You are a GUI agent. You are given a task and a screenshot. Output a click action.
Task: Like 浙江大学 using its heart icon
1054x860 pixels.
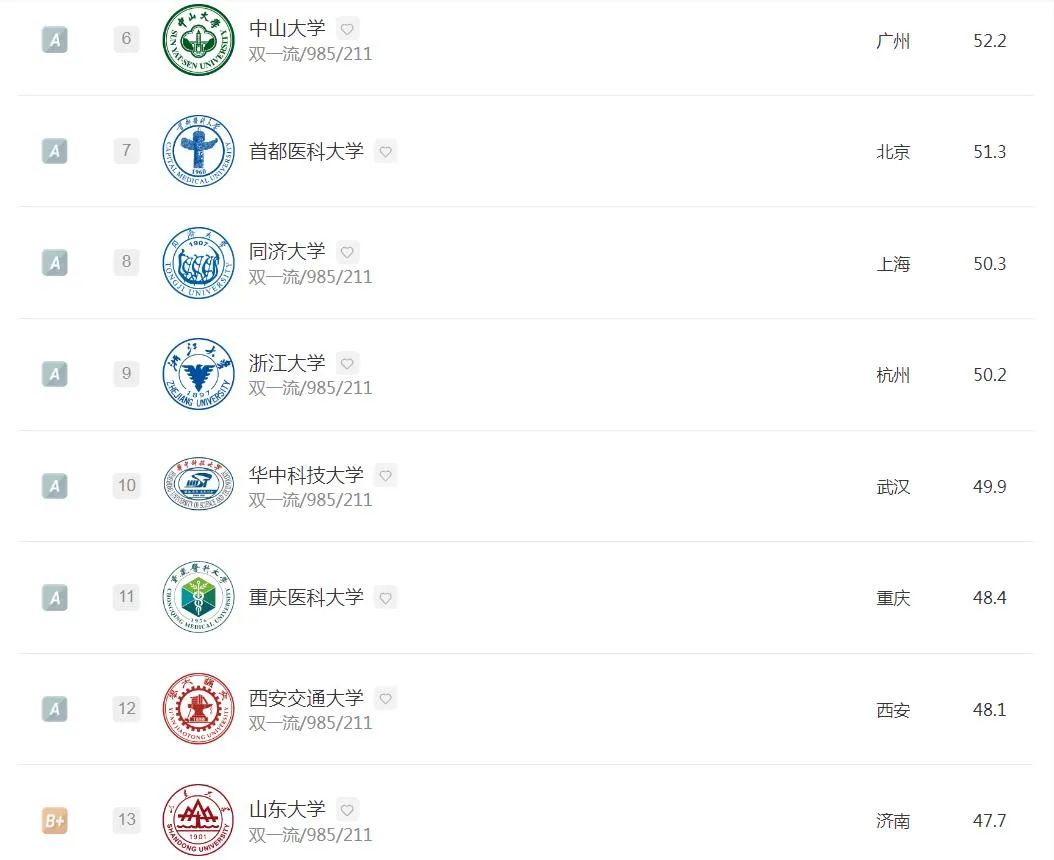pos(347,363)
